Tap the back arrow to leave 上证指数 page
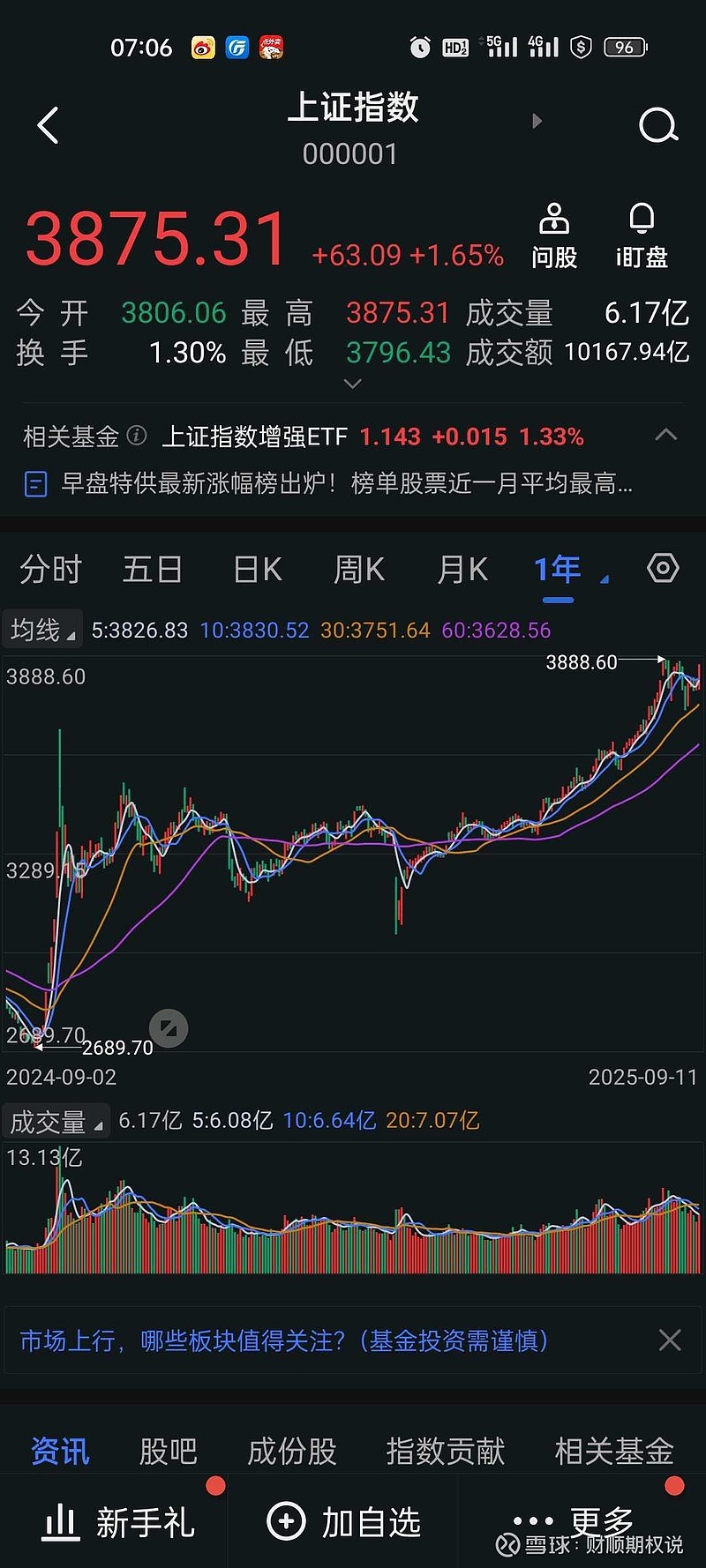706x1568 pixels. [49, 125]
